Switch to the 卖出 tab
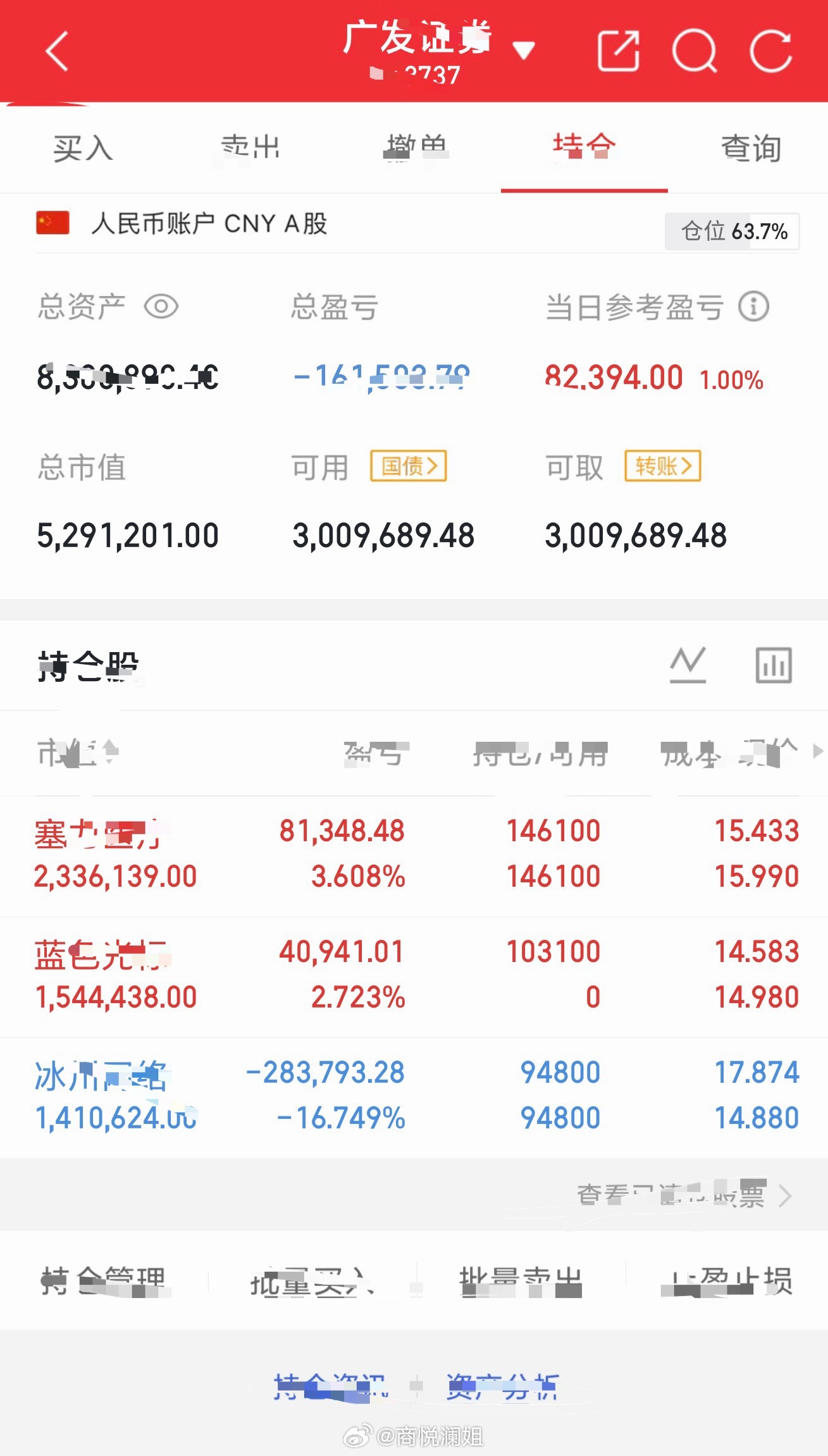This screenshot has height=1456, width=828. [x=250, y=149]
